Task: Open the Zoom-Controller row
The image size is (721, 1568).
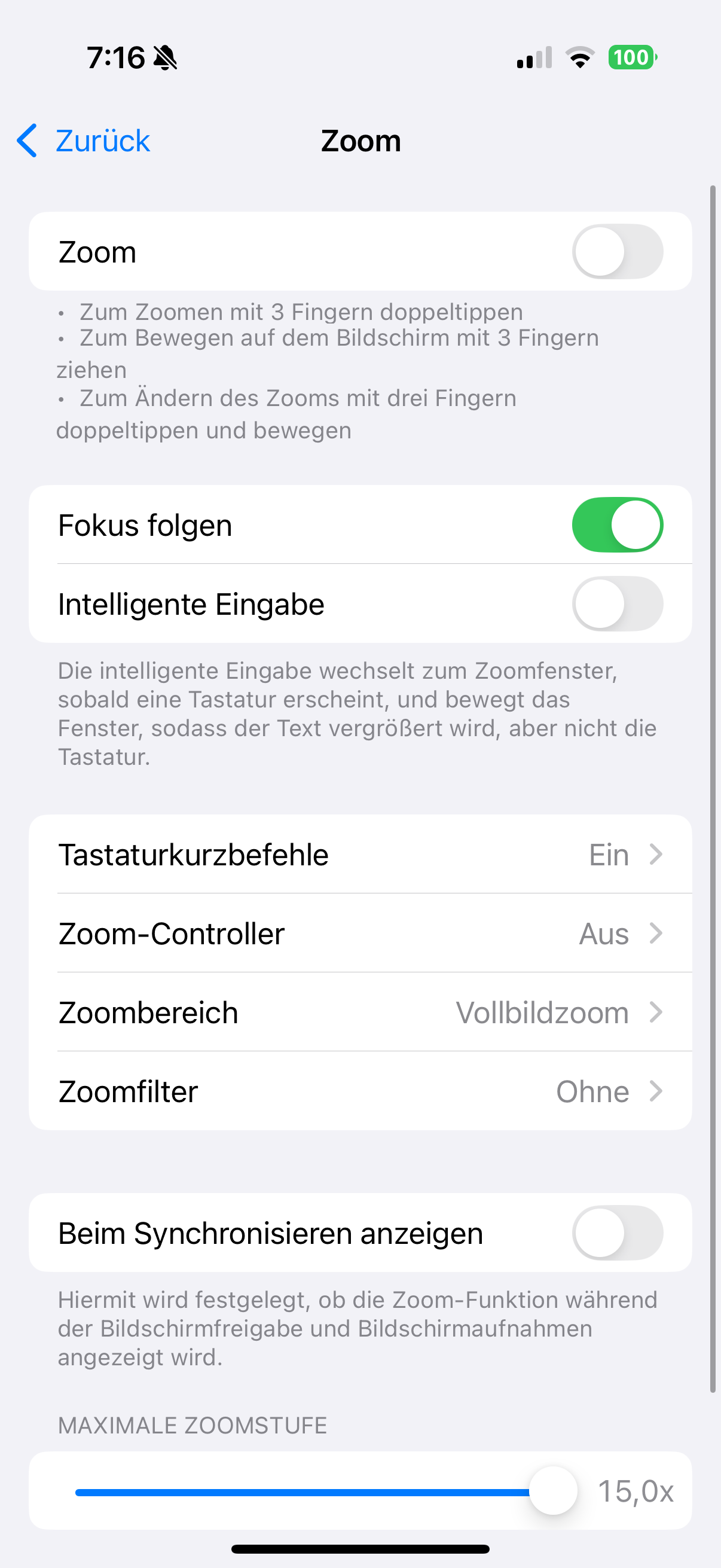Action: (360, 933)
